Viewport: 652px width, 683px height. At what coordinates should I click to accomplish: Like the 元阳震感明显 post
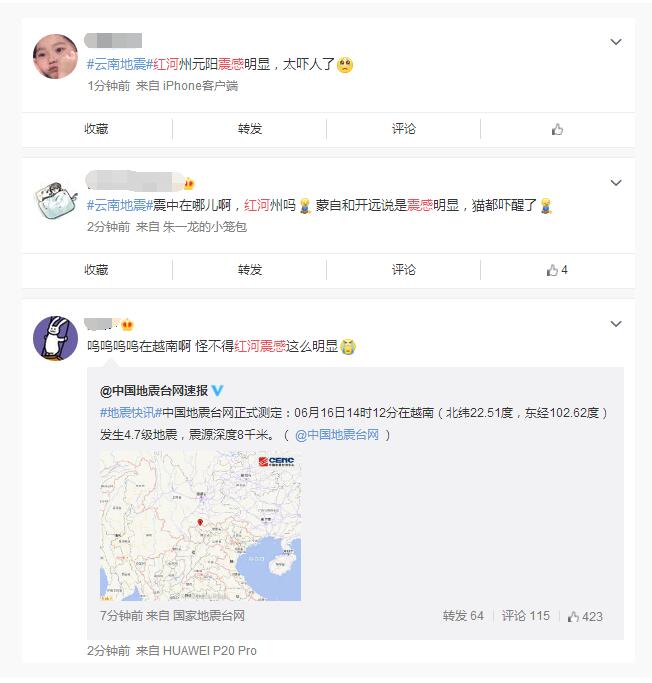(x=557, y=129)
